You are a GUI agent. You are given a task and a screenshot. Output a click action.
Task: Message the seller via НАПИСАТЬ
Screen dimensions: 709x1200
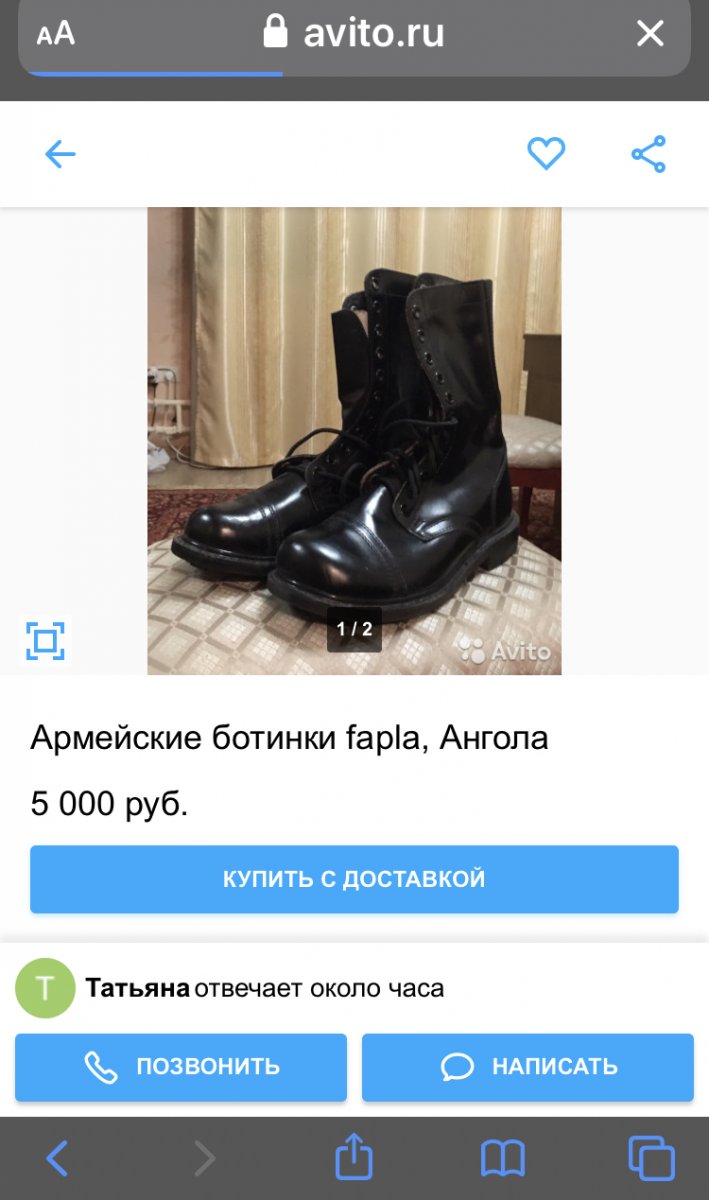click(x=527, y=1067)
